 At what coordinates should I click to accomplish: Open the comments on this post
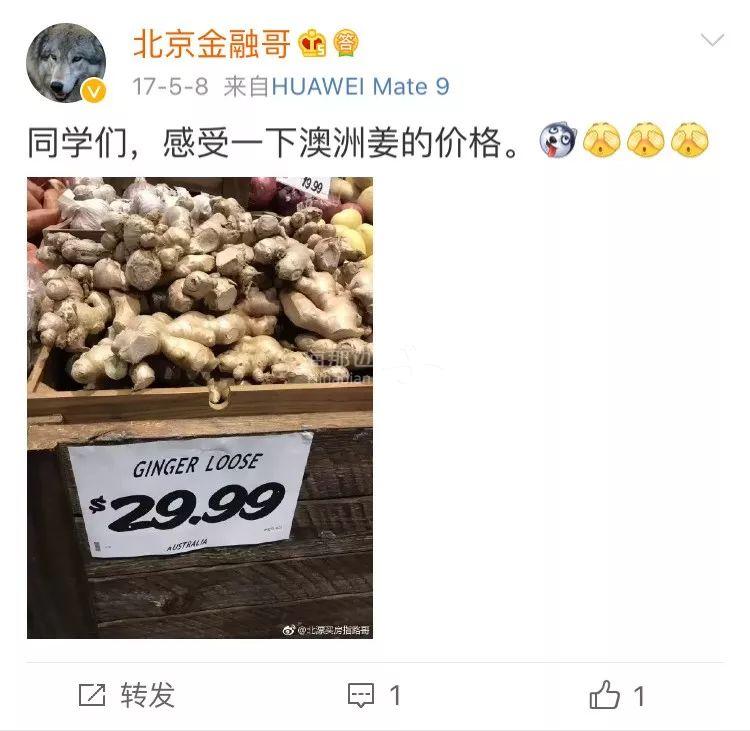pyautogui.click(x=375, y=695)
